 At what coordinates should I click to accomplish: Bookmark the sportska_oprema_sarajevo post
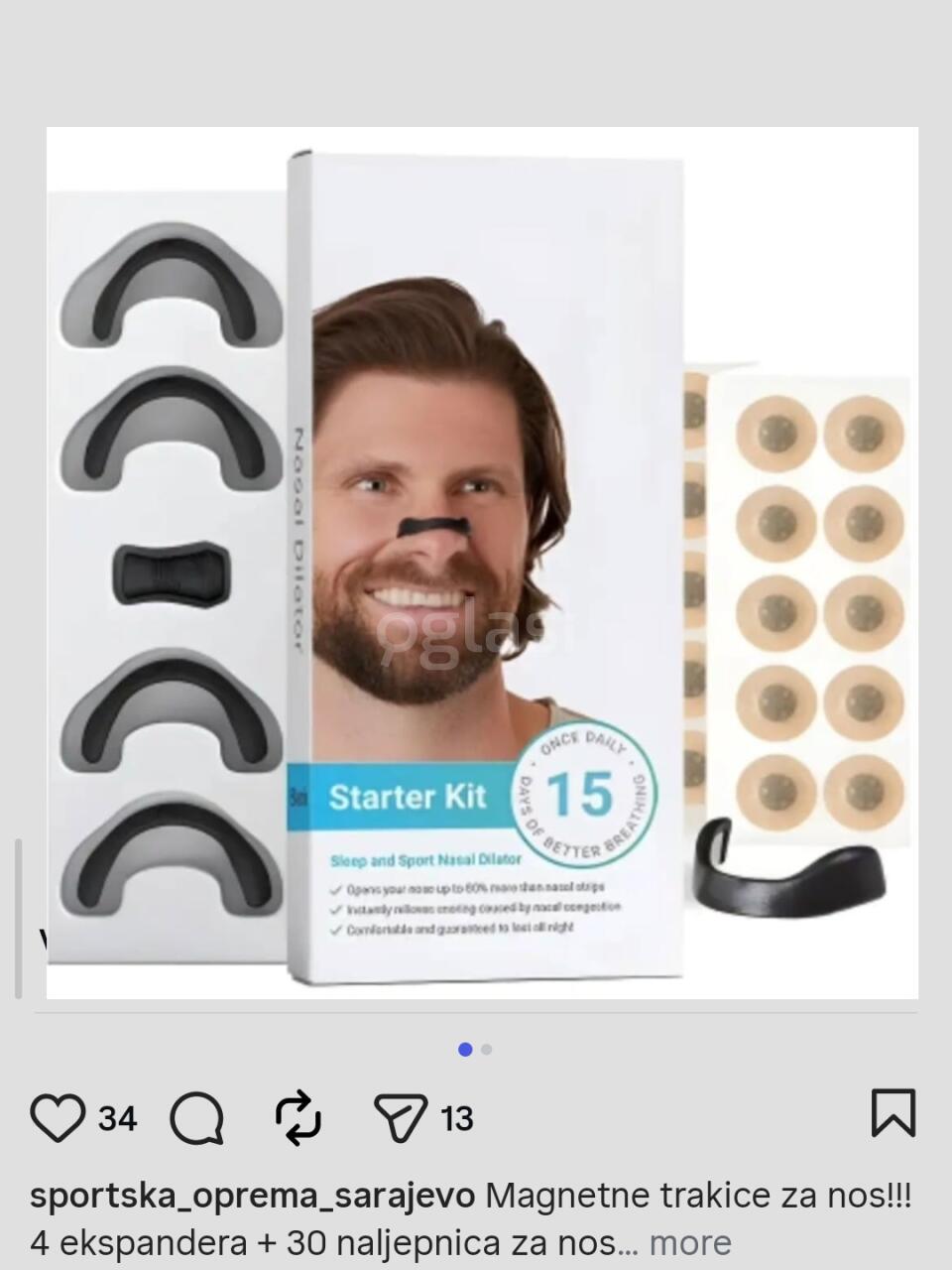tap(892, 1113)
